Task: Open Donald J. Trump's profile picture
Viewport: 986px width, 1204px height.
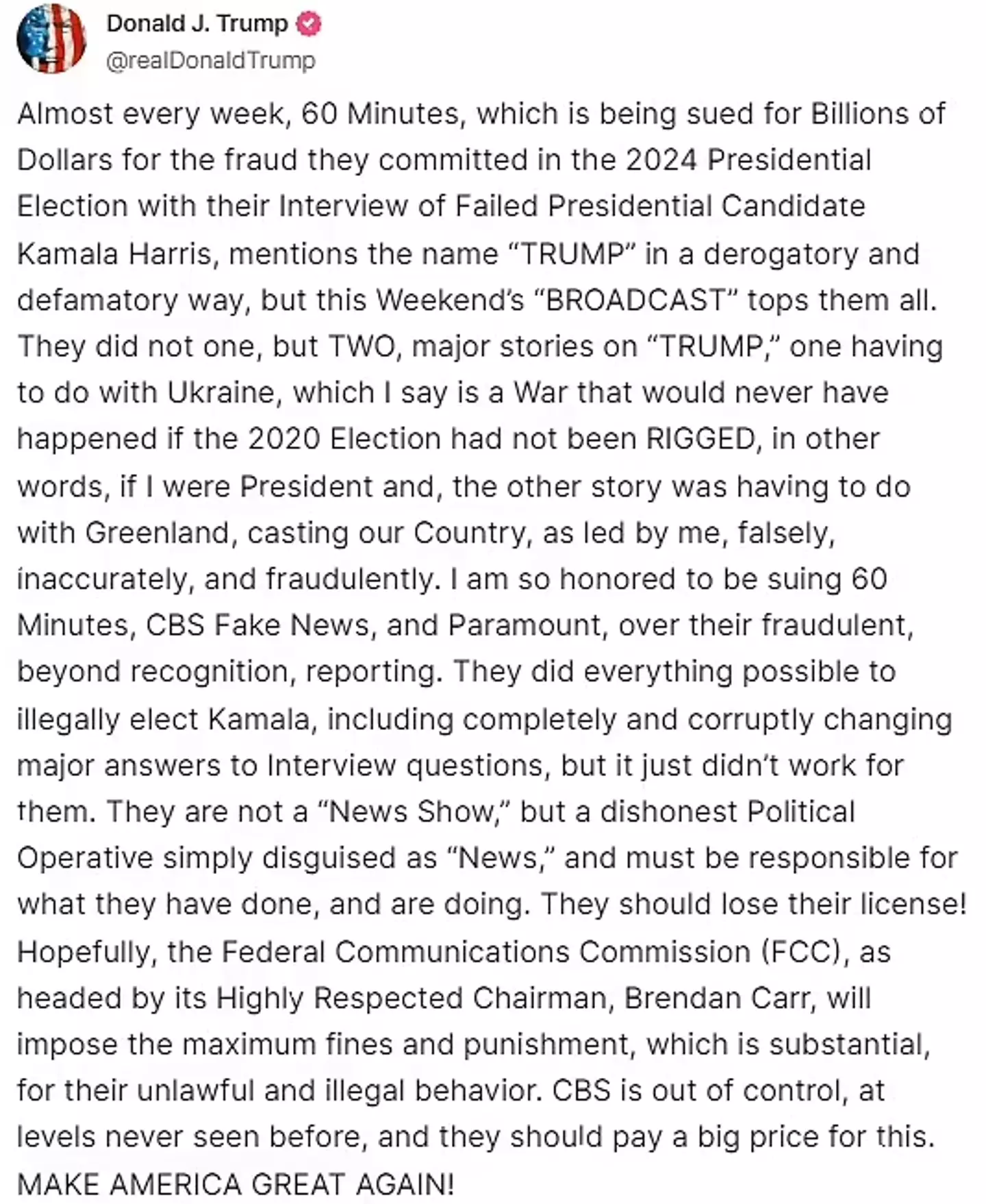Action: pyautogui.click(x=51, y=38)
